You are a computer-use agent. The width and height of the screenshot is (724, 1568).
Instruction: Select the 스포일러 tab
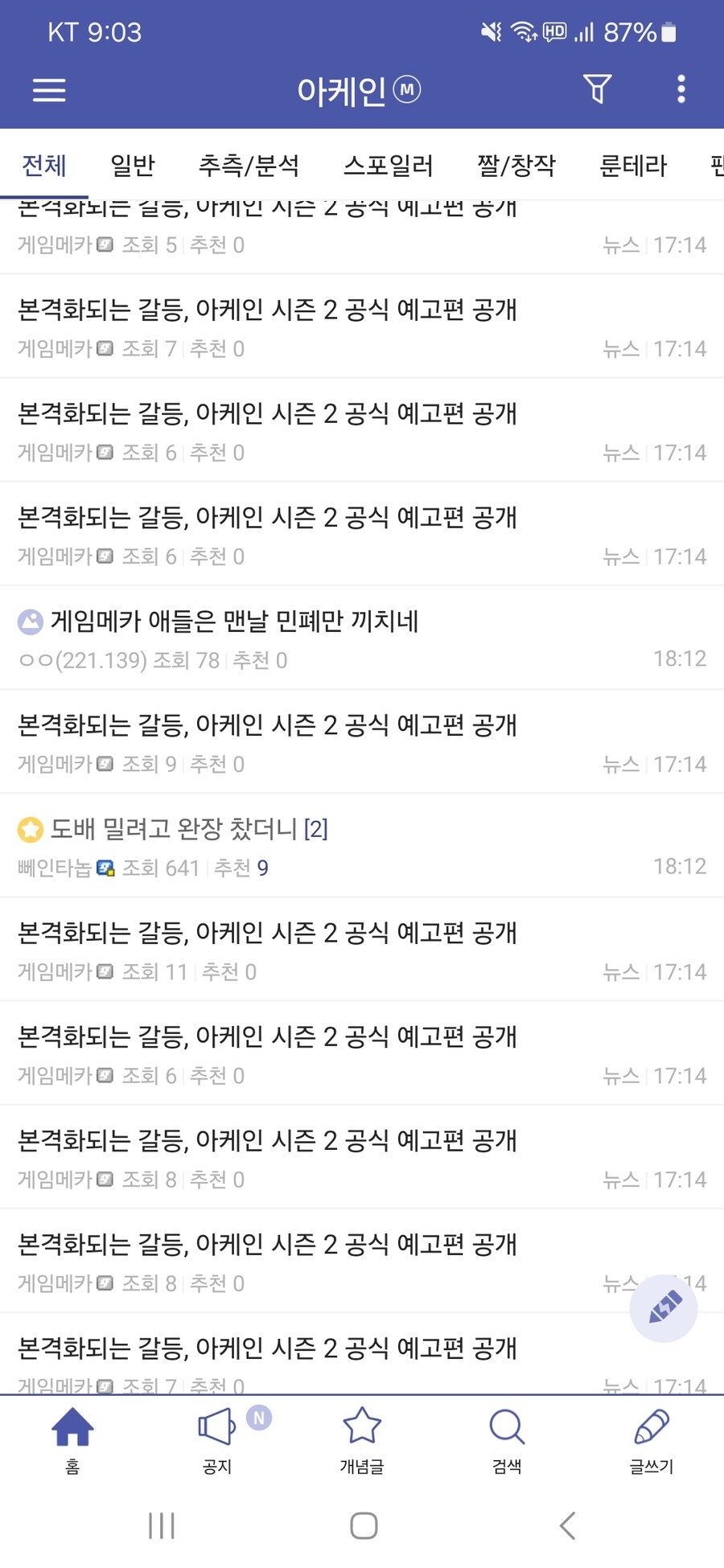[x=389, y=166]
